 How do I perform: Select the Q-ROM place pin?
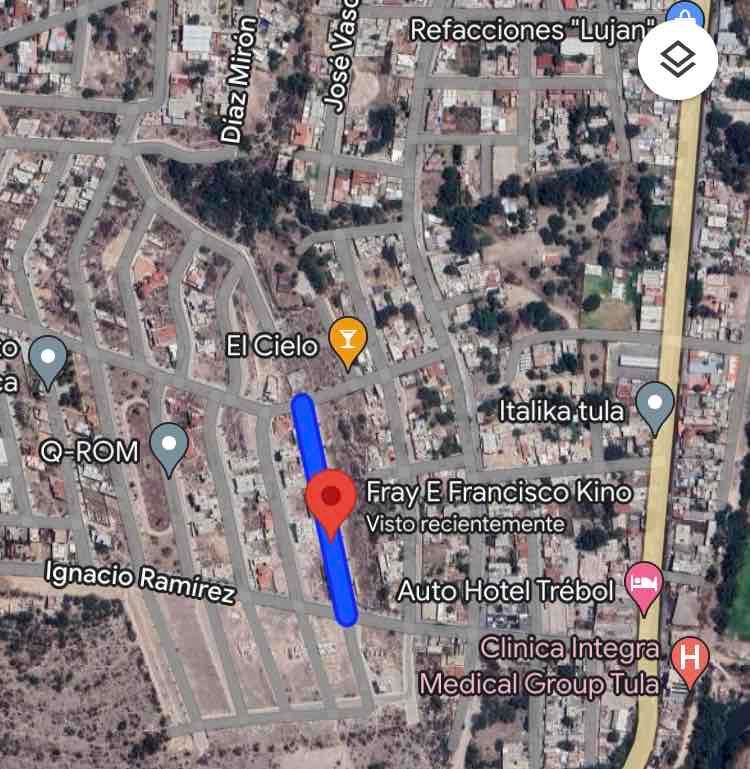click(x=169, y=449)
